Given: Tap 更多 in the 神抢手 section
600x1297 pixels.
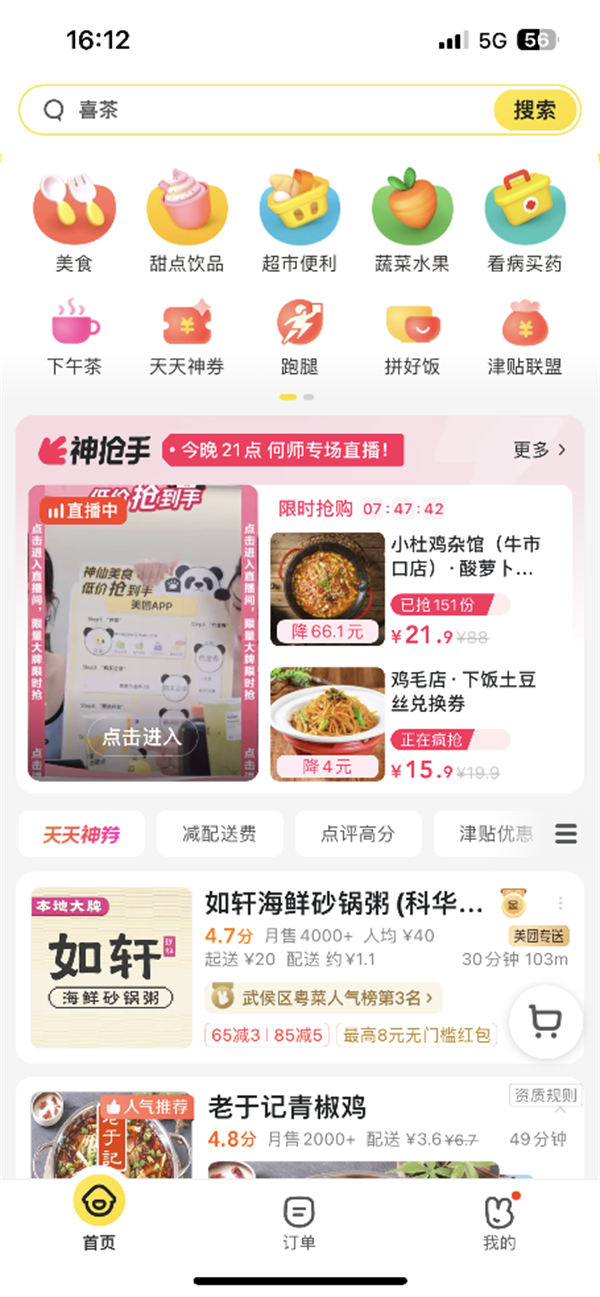Looking at the screenshot, I should (x=539, y=450).
